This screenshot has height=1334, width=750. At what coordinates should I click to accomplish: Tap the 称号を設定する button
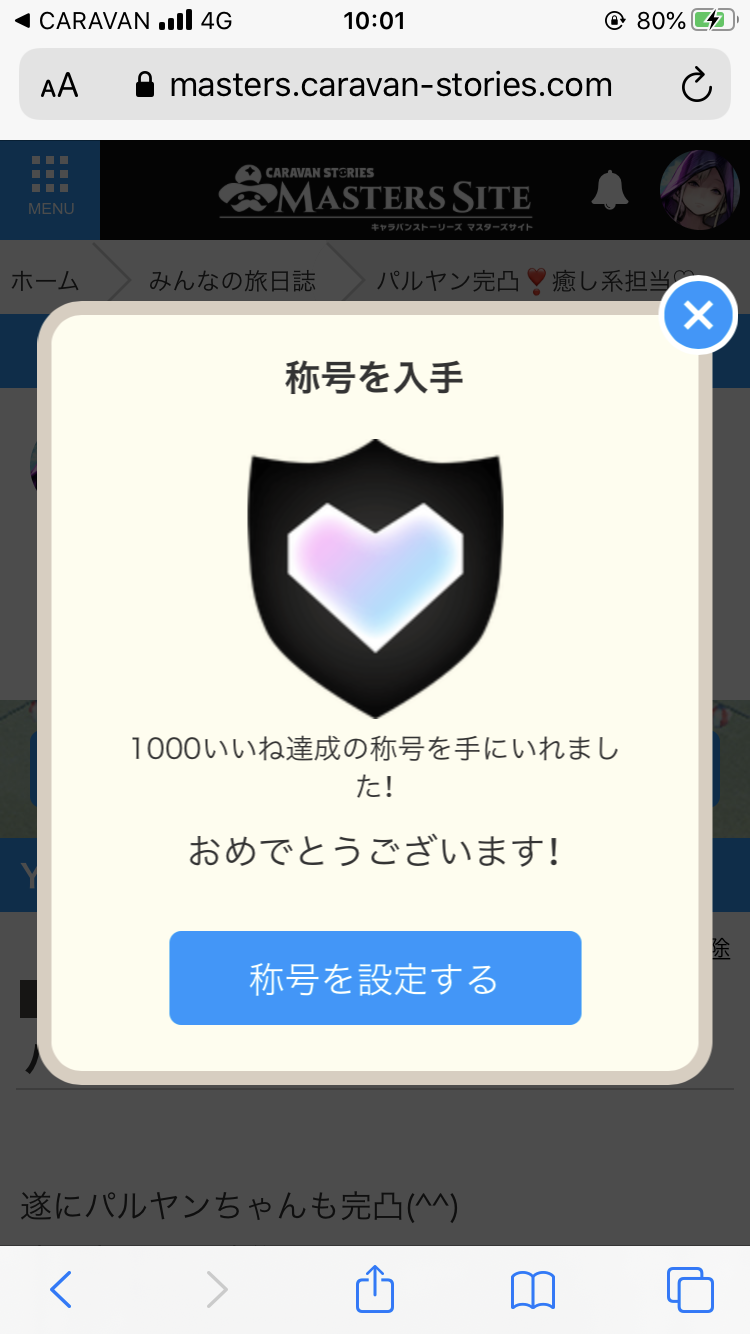[x=375, y=978]
